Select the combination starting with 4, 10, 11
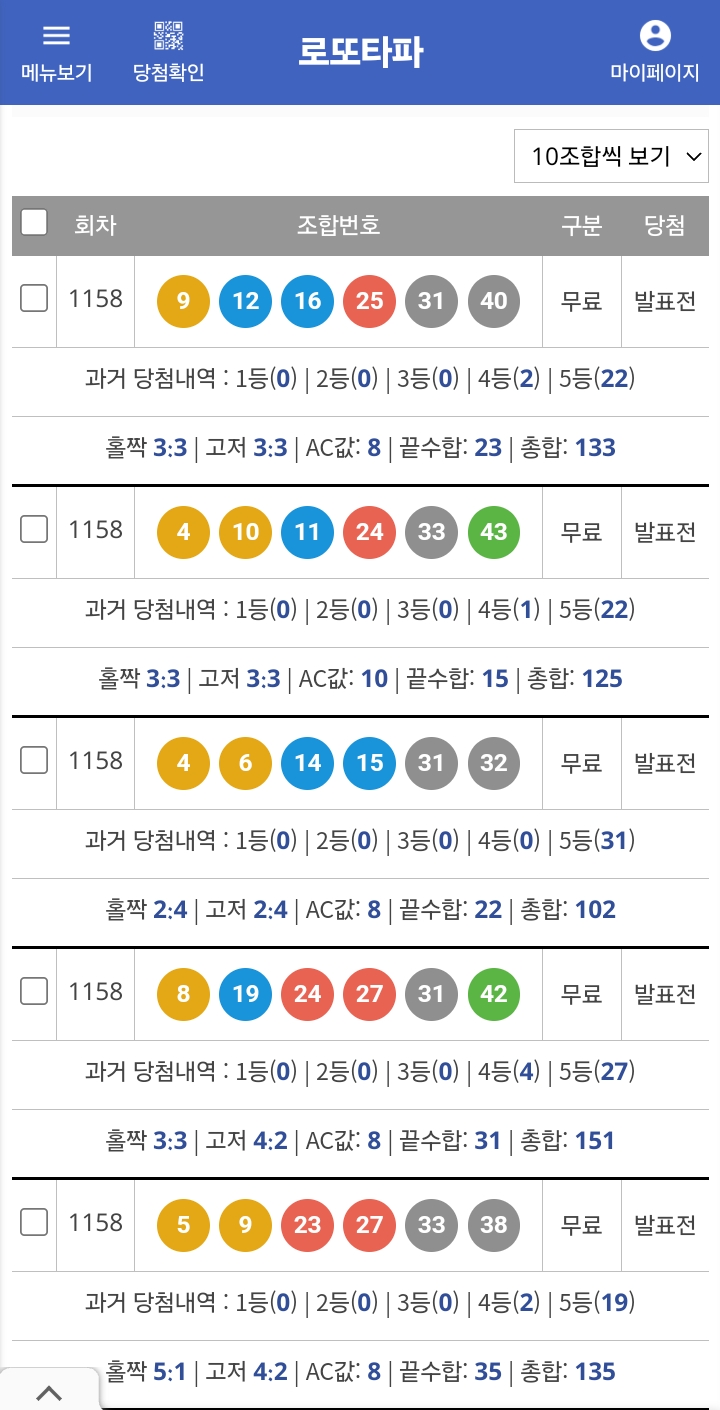The width and height of the screenshot is (720, 1410). (x=34, y=529)
